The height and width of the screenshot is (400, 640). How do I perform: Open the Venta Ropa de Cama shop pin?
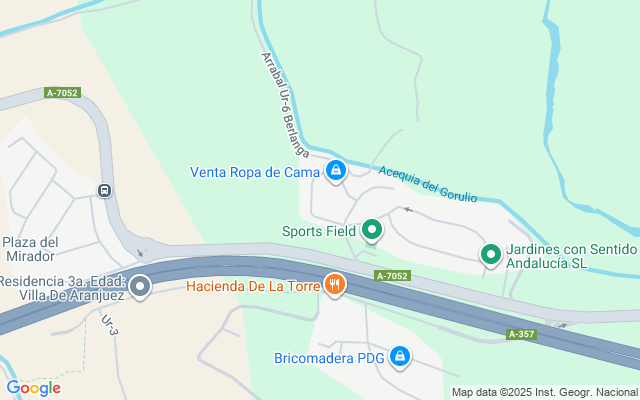click(336, 171)
